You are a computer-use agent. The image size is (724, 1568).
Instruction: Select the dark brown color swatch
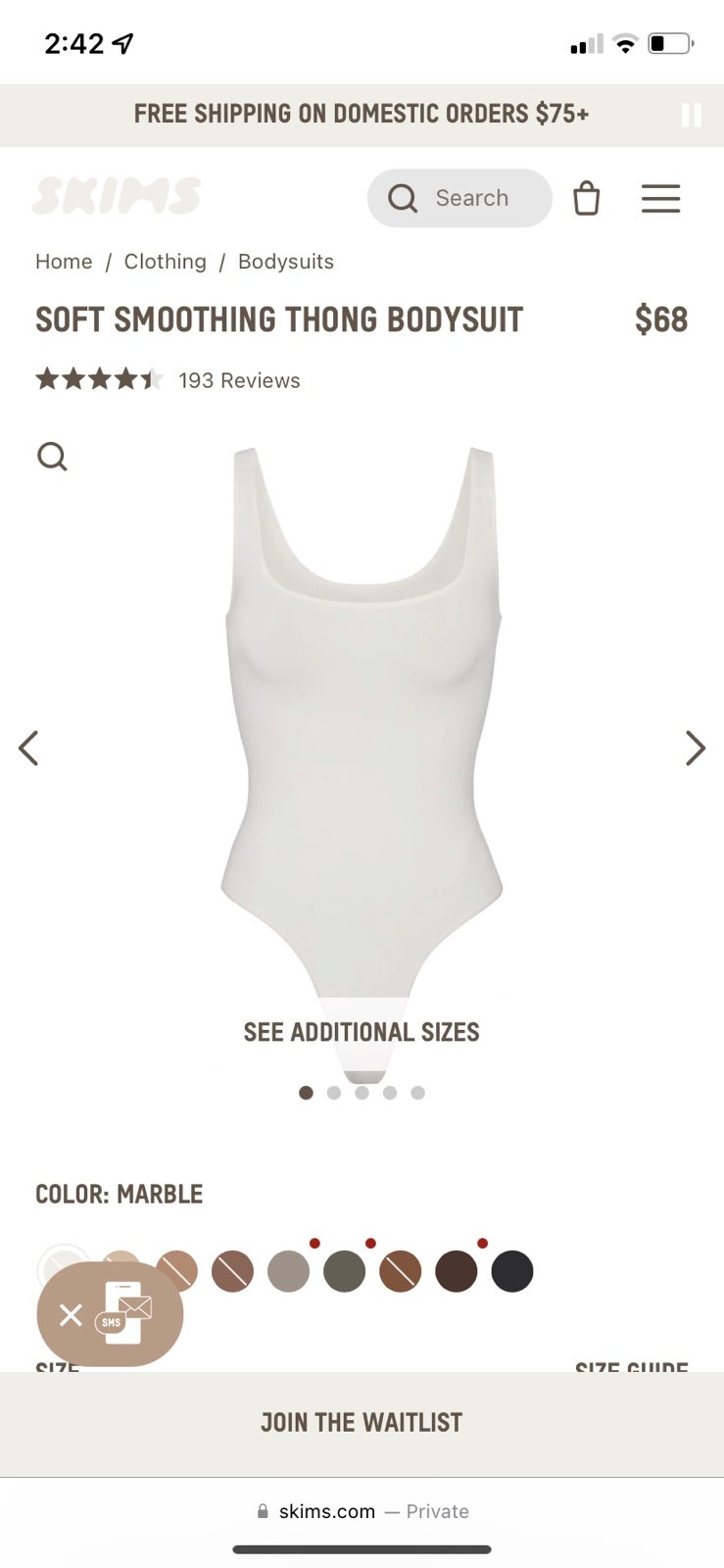click(x=457, y=1272)
